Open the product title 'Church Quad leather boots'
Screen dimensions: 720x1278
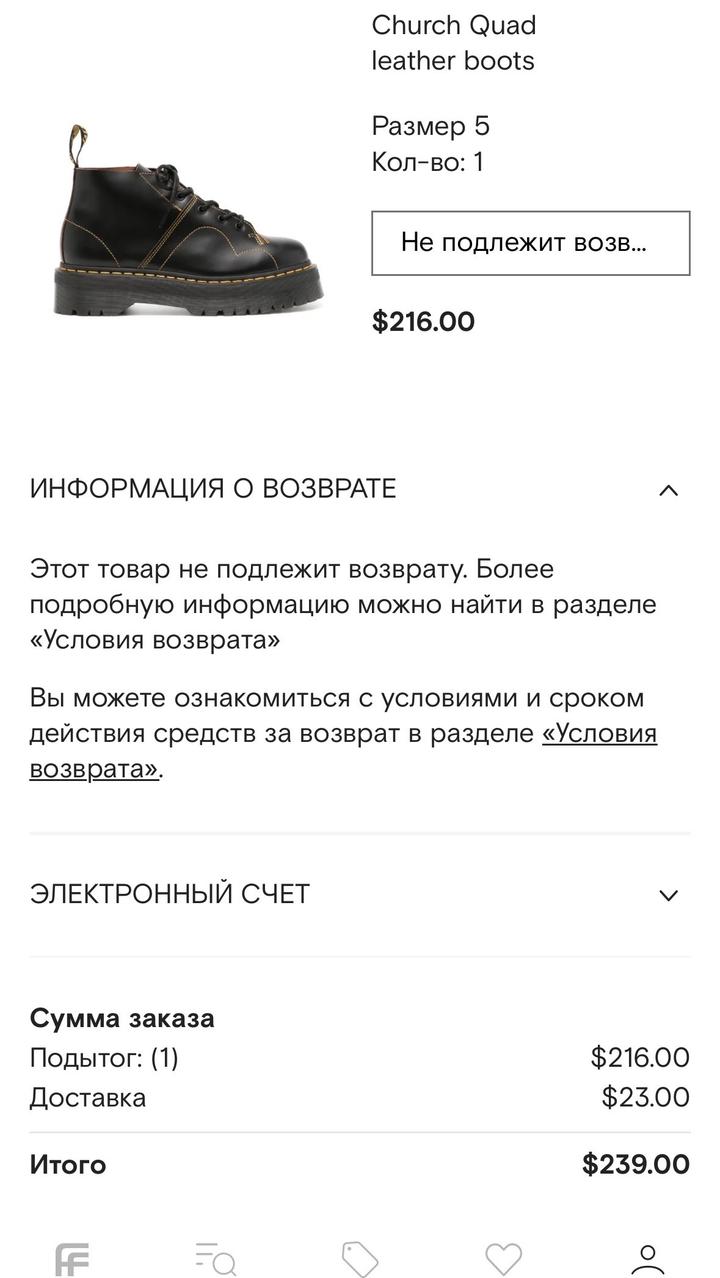[x=454, y=42]
